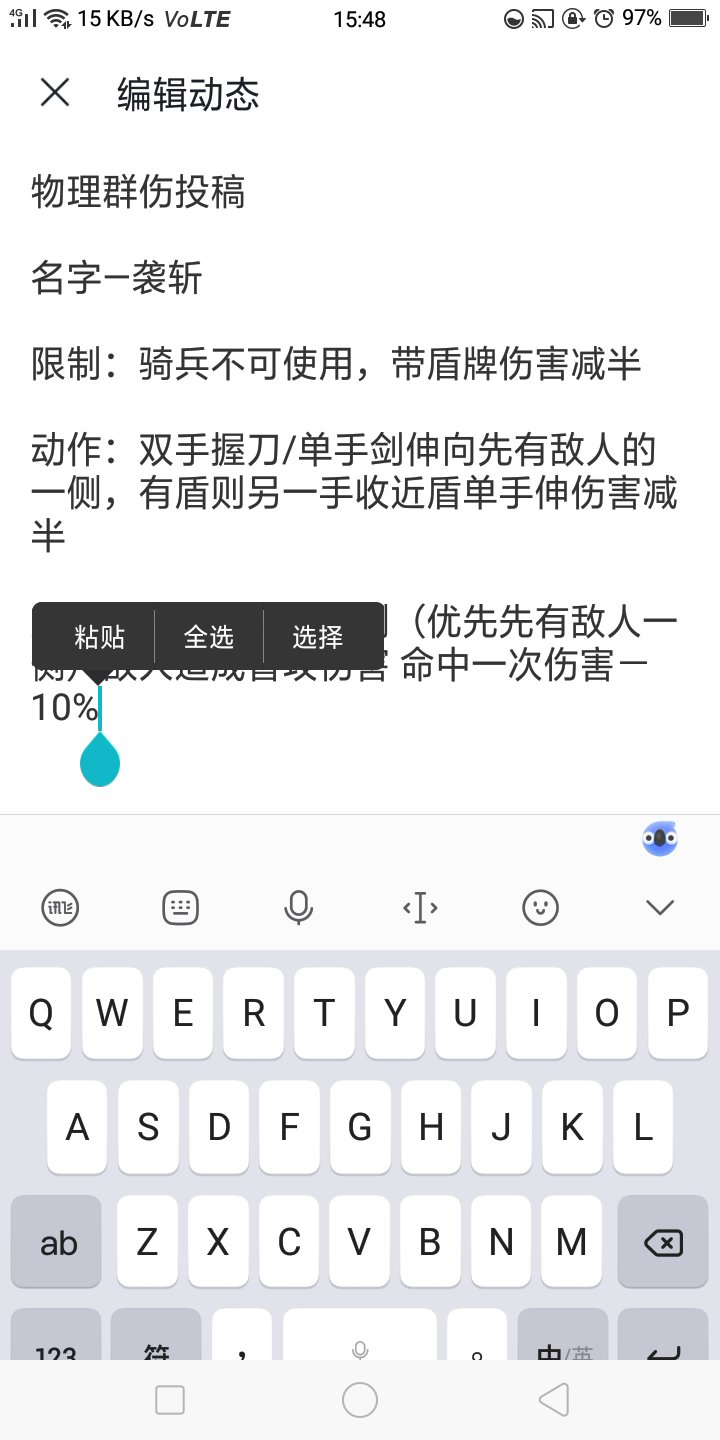Go back with the system back button
Viewport: 720px width, 1440px height.
click(x=553, y=1400)
